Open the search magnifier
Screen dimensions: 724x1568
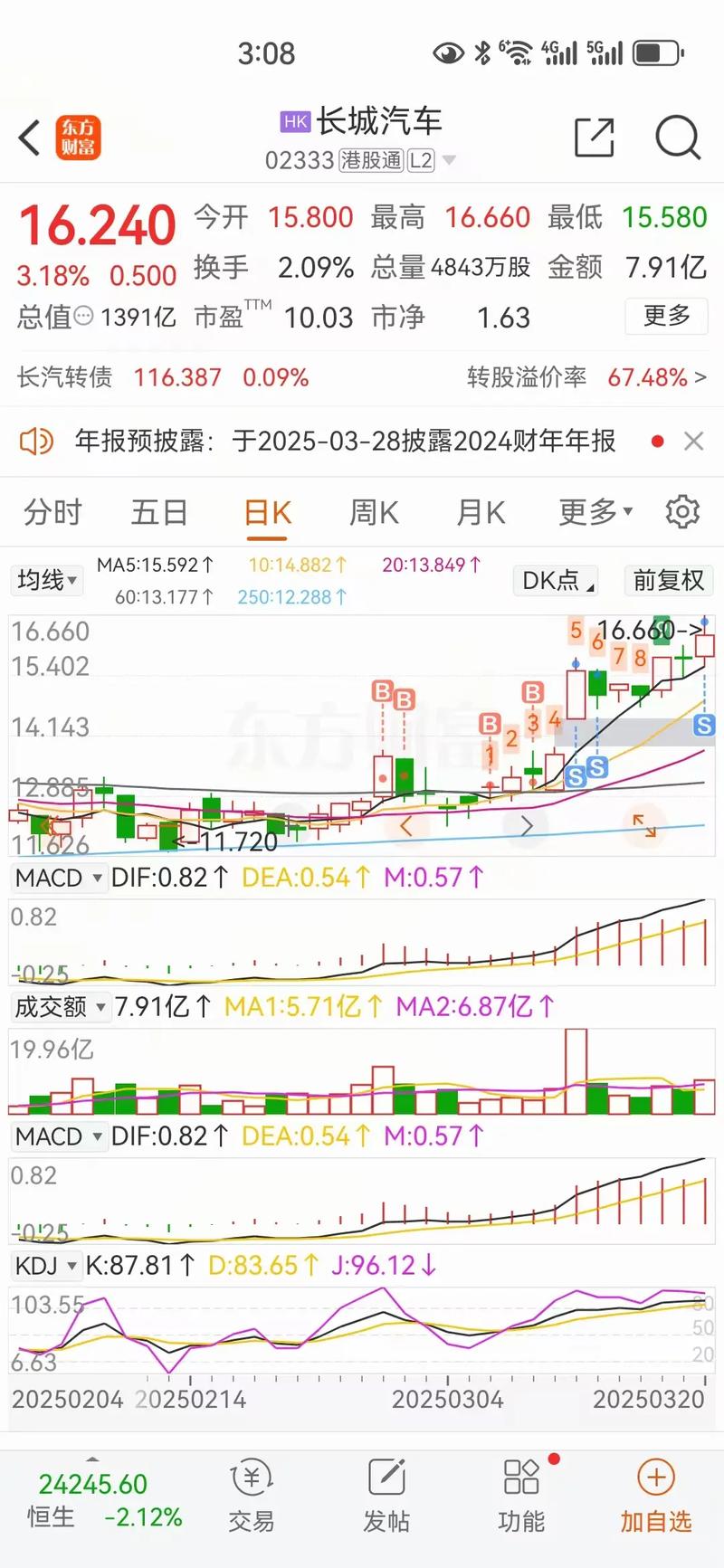(677, 138)
